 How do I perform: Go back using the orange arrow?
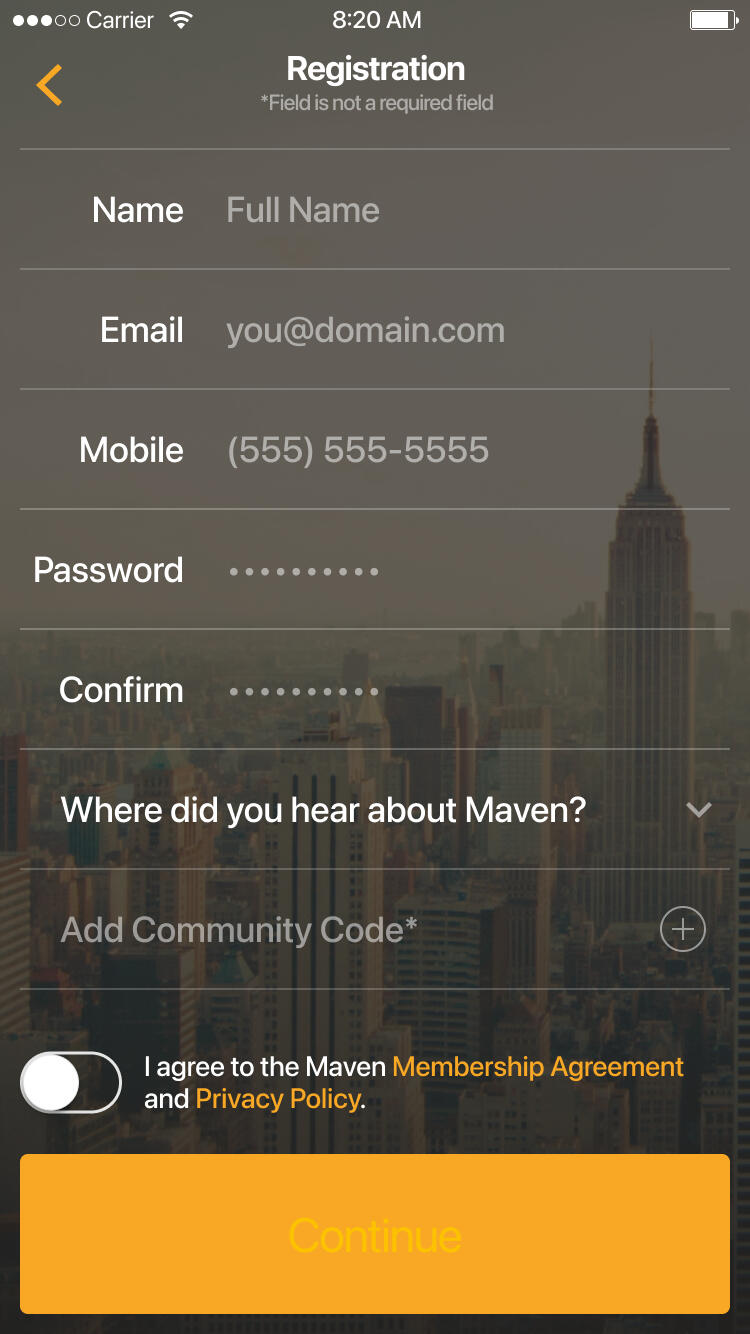(x=49, y=85)
